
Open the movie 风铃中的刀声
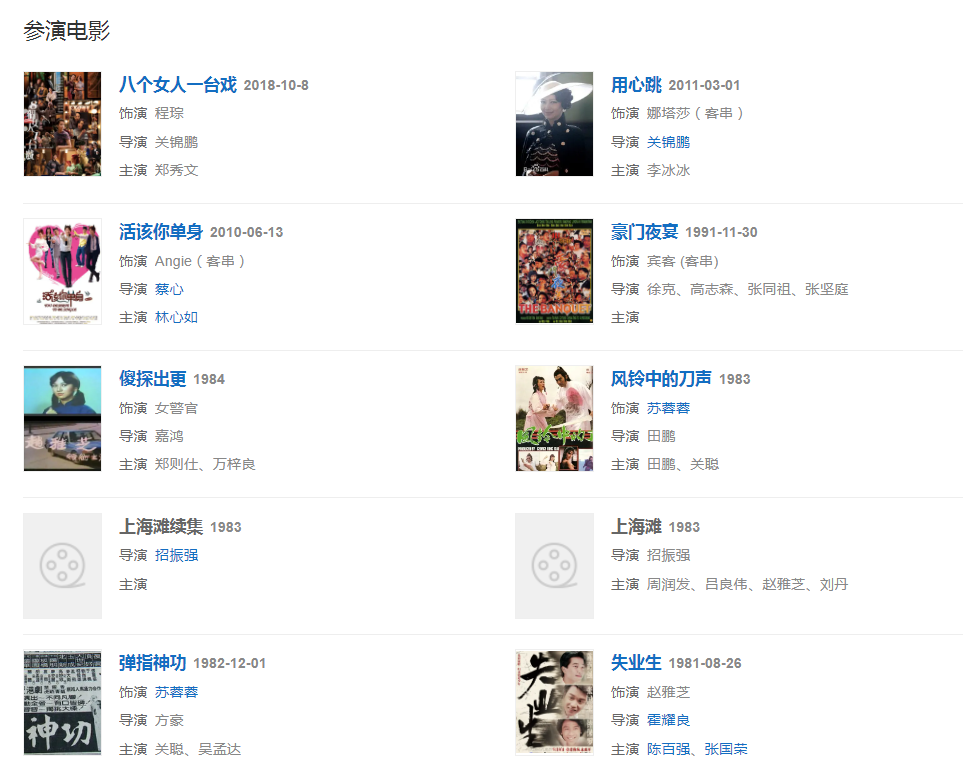661,379
